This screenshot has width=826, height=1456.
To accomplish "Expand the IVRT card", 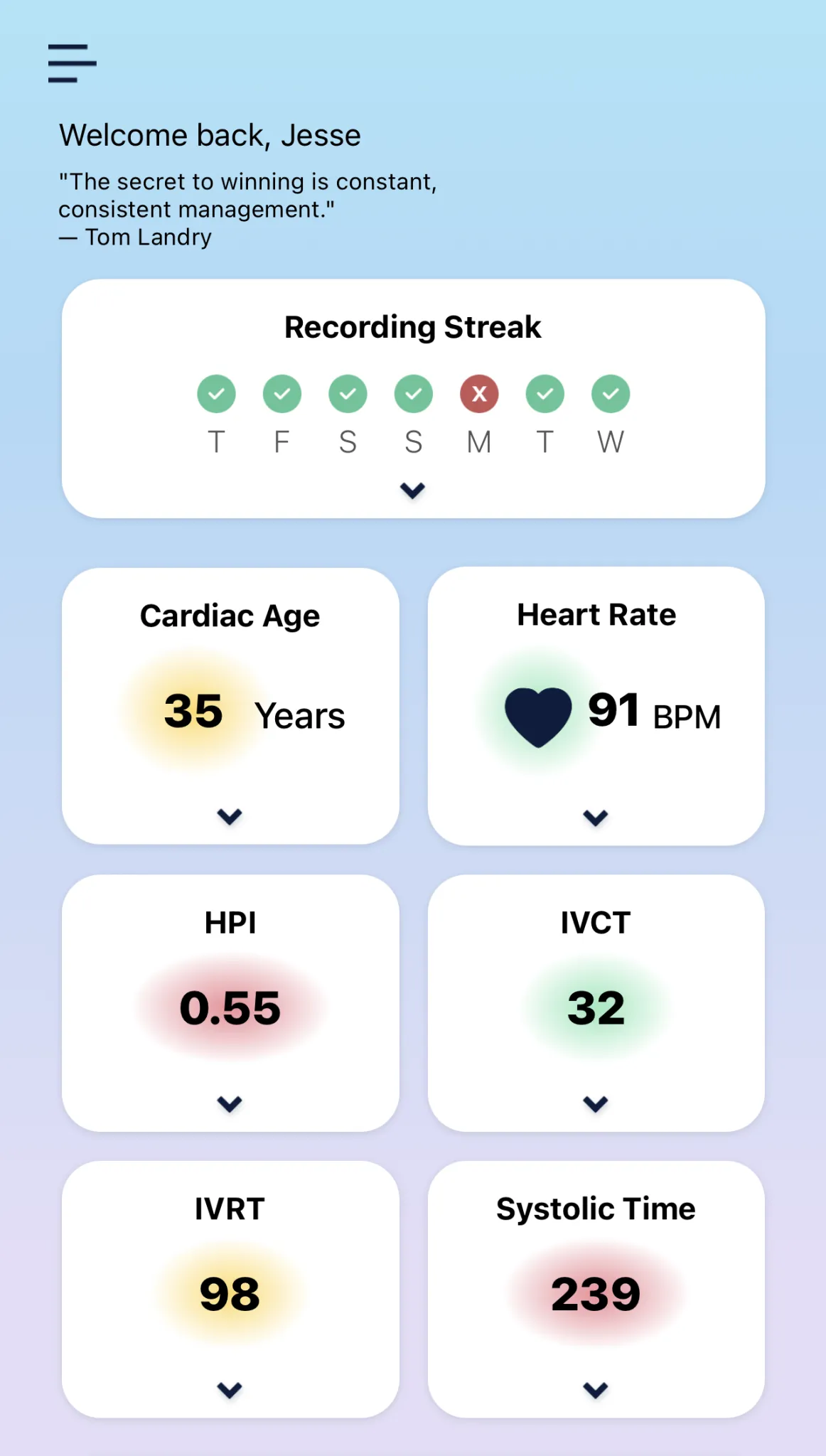I will pos(230,1389).
